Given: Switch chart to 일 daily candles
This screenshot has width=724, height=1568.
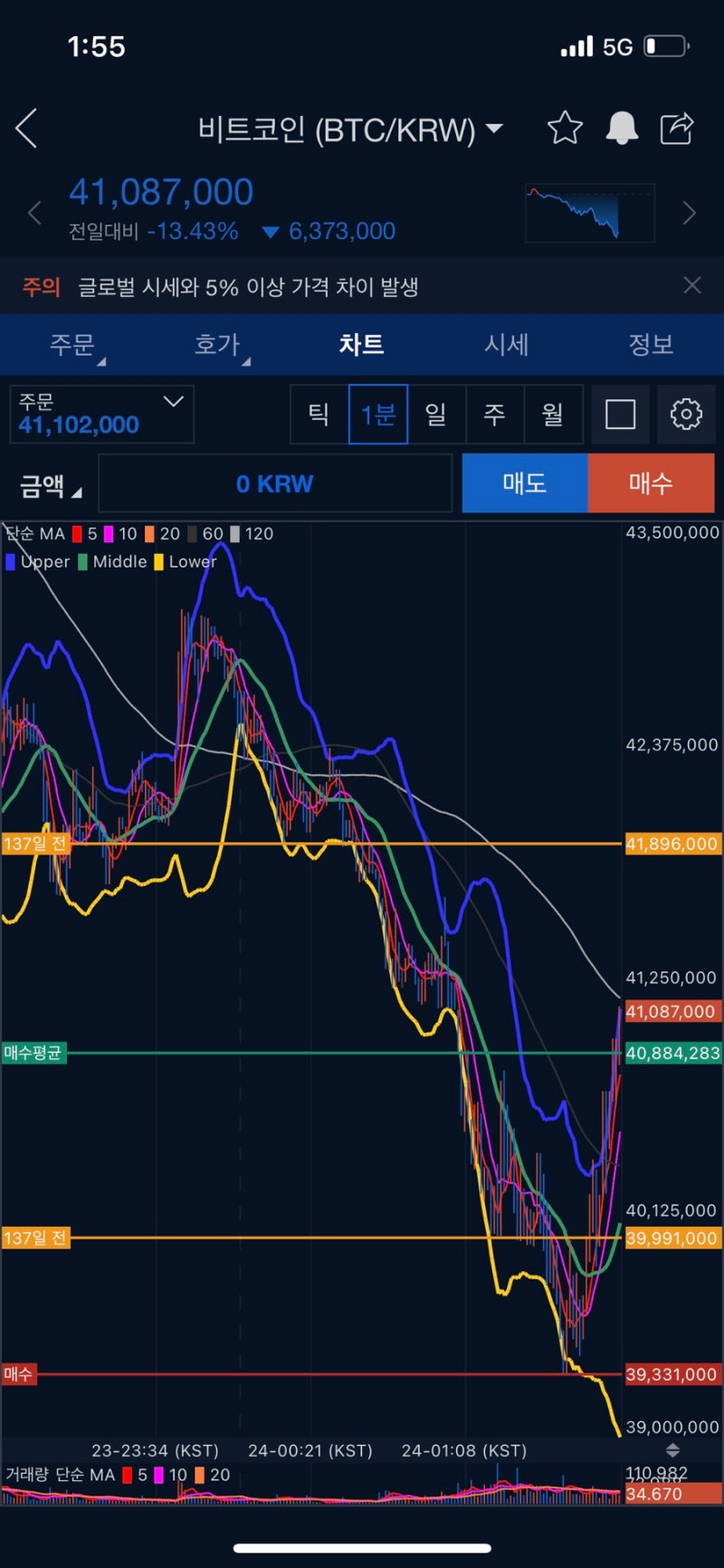Looking at the screenshot, I should (x=437, y=414).
